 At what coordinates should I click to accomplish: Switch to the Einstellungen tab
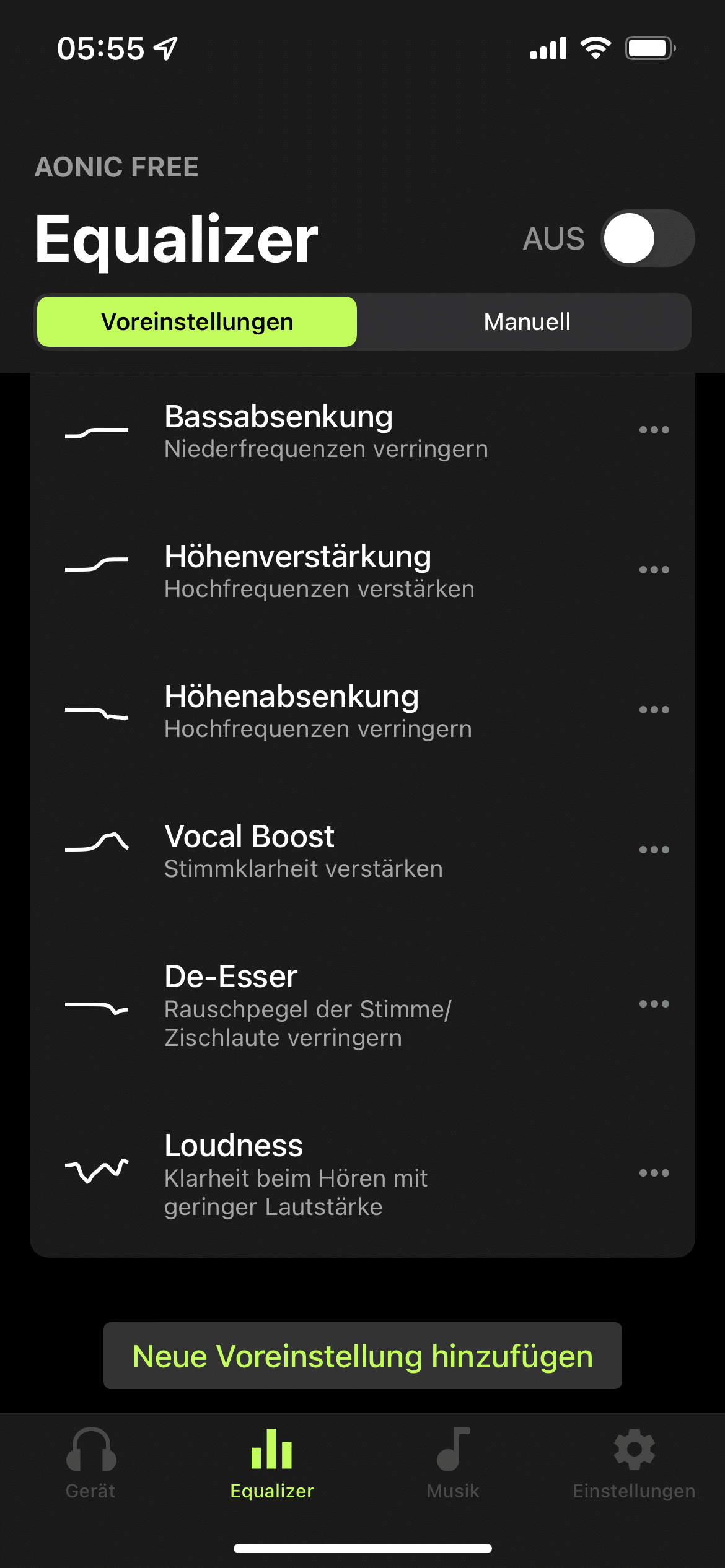pos(634,1463)
